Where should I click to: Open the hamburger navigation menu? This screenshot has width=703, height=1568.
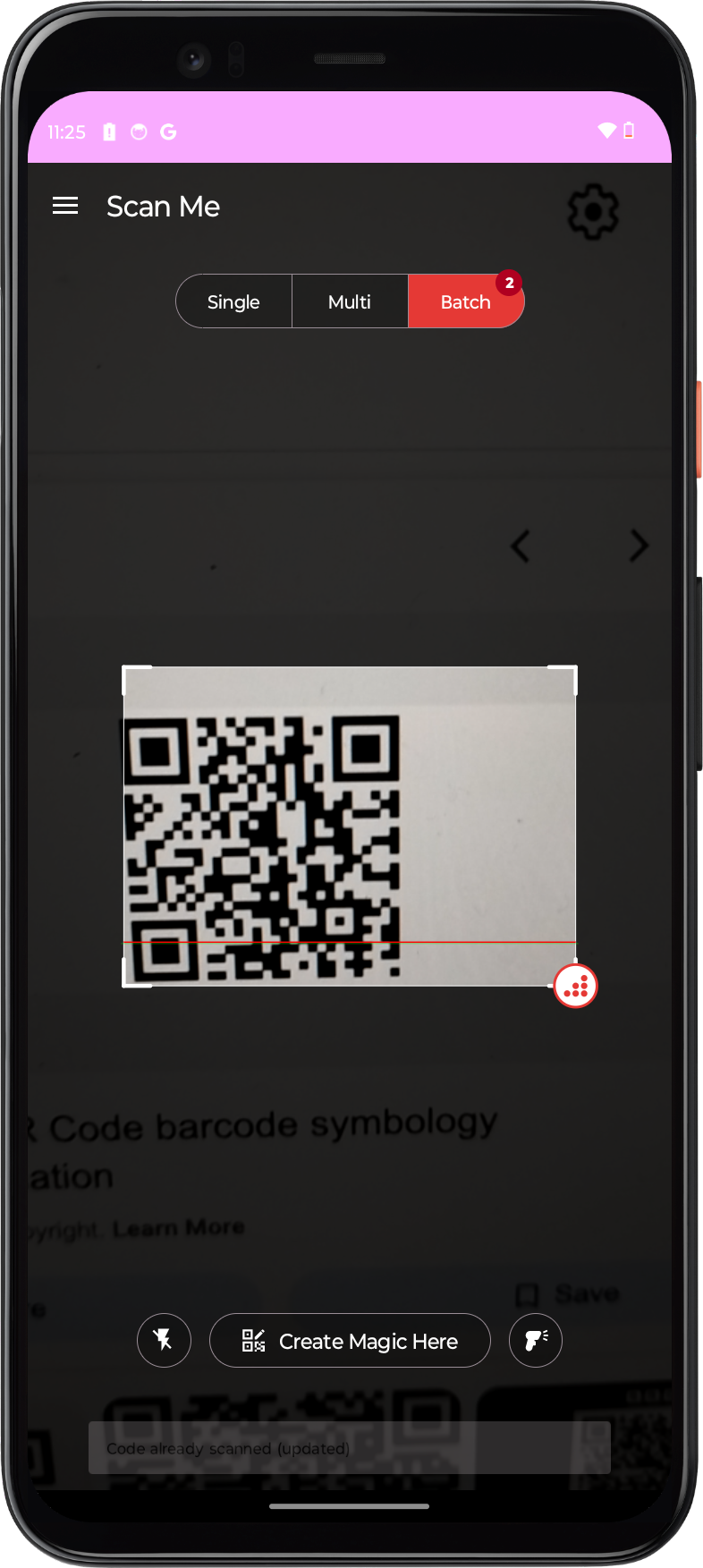[x=65, y=207]
